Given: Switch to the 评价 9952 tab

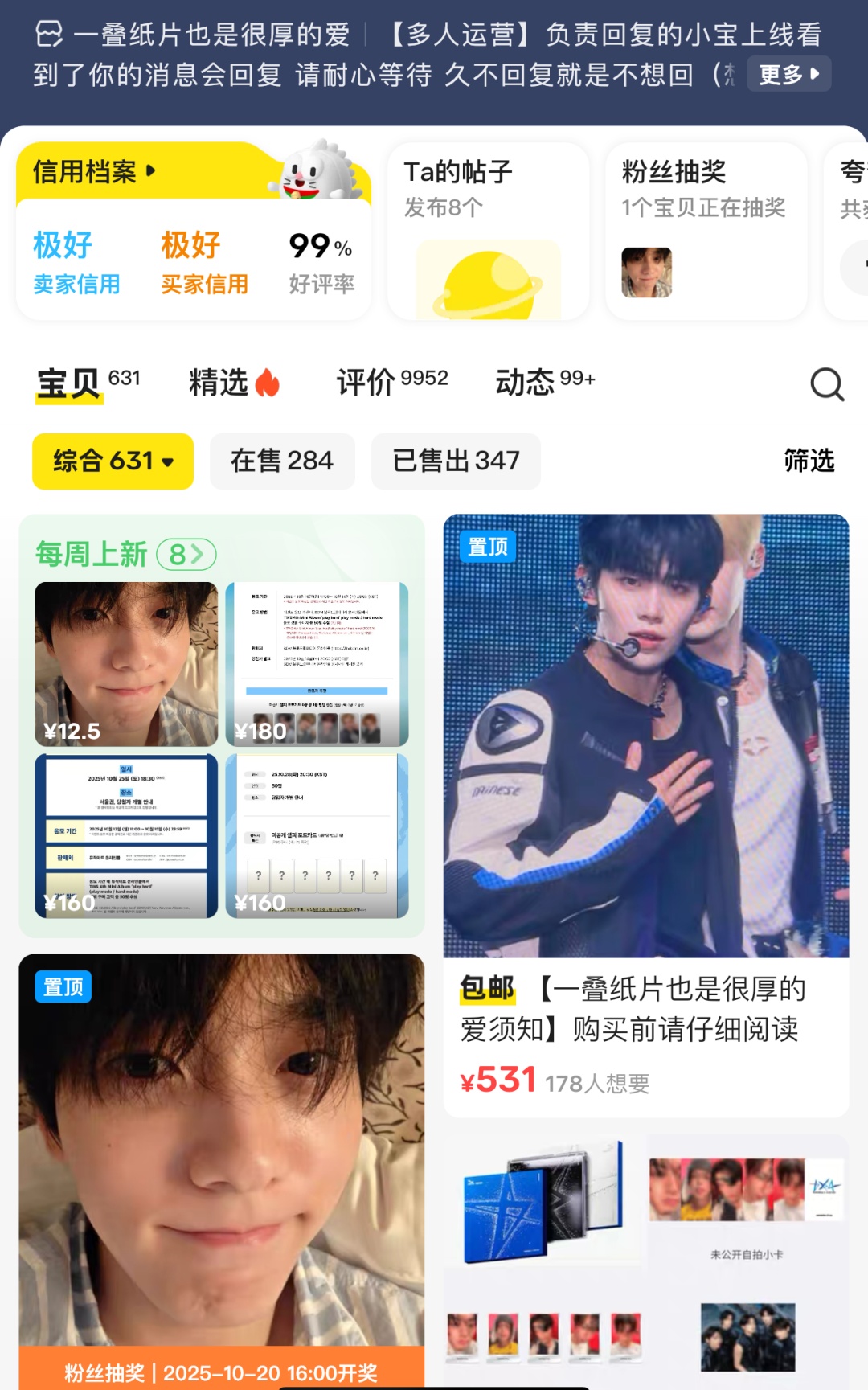Looking at the screenshot, I should click(x=391, y=382).
